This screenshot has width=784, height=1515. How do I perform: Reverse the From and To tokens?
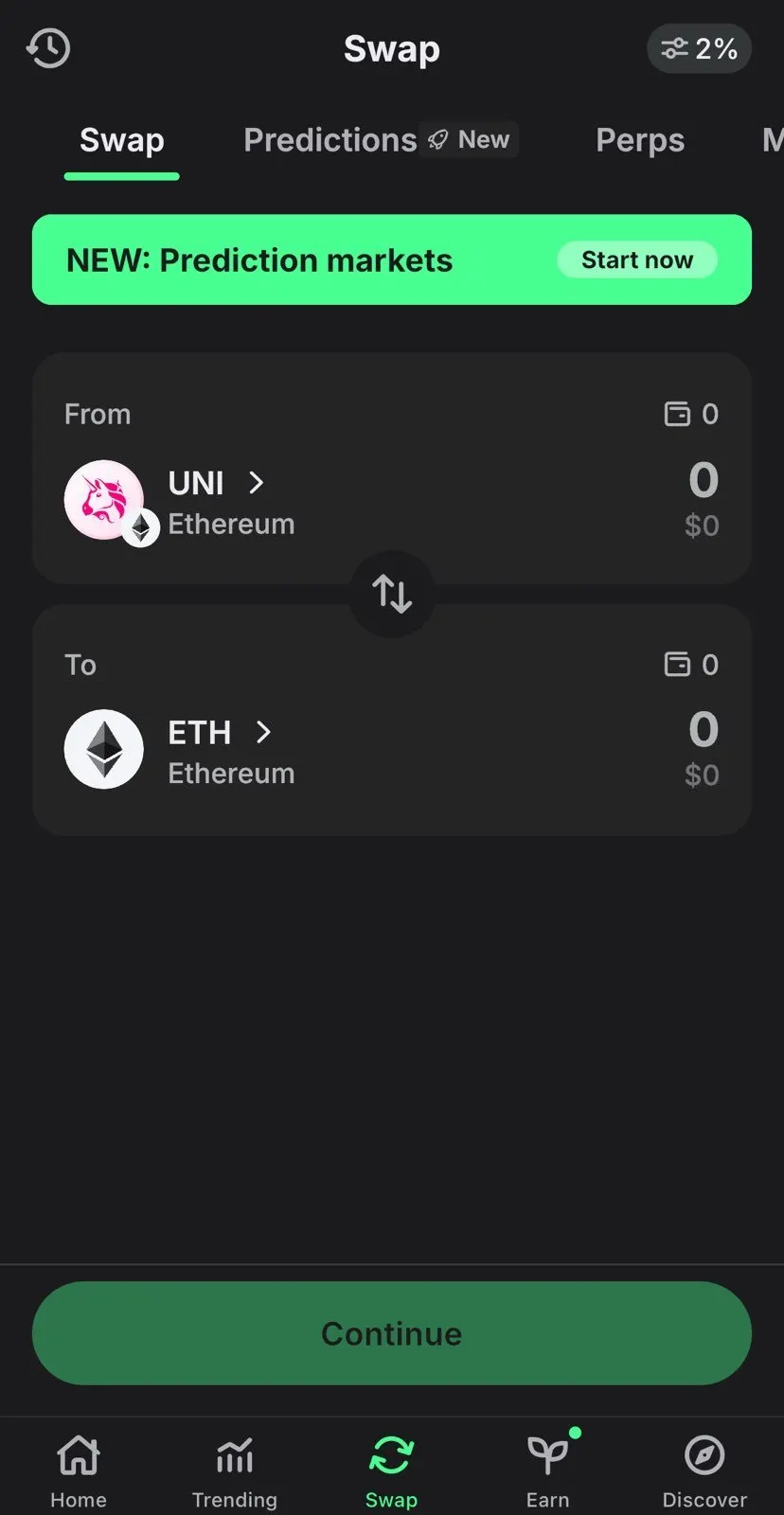click(392, 594)
